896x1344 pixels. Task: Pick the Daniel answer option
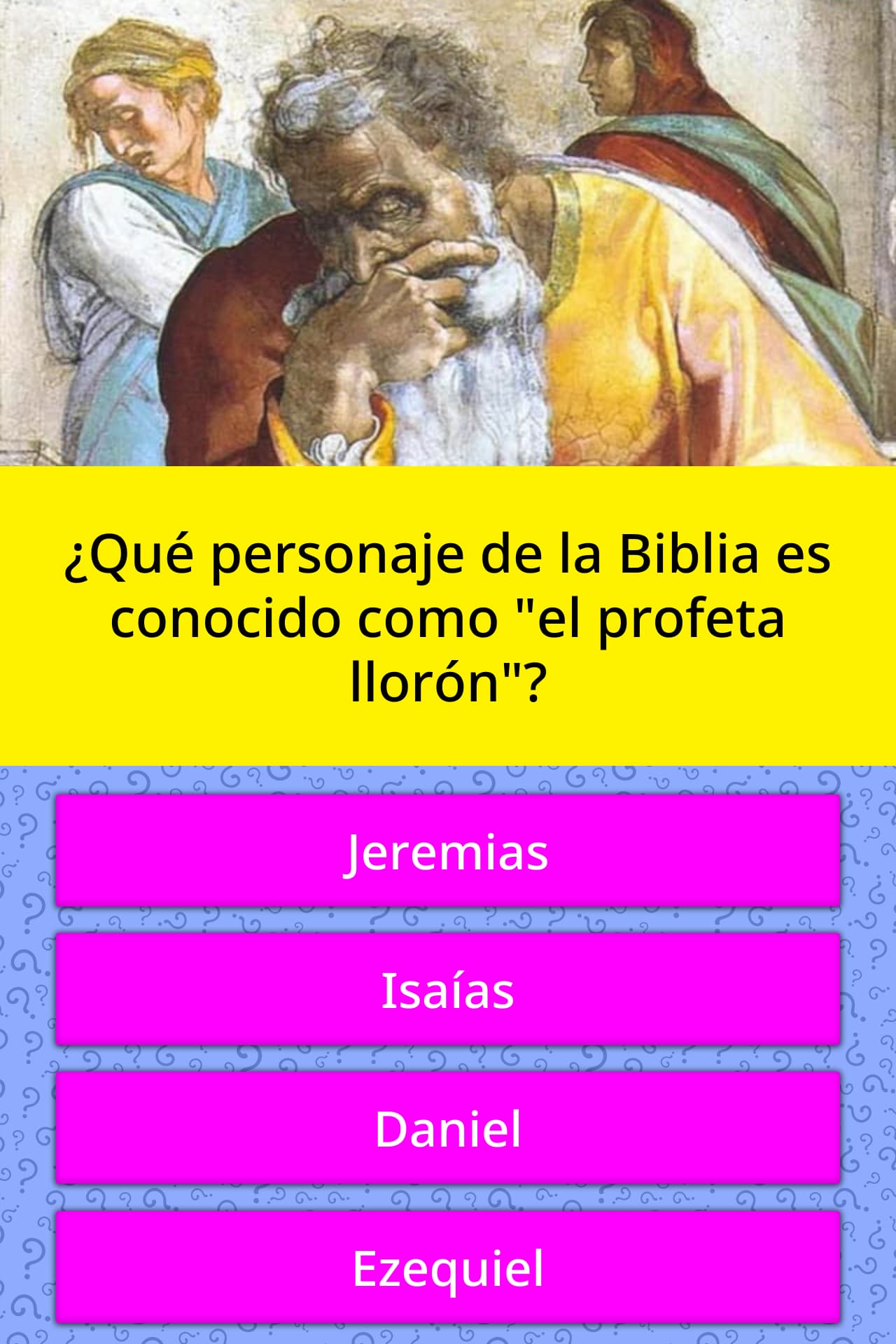tap(448, 1128)
